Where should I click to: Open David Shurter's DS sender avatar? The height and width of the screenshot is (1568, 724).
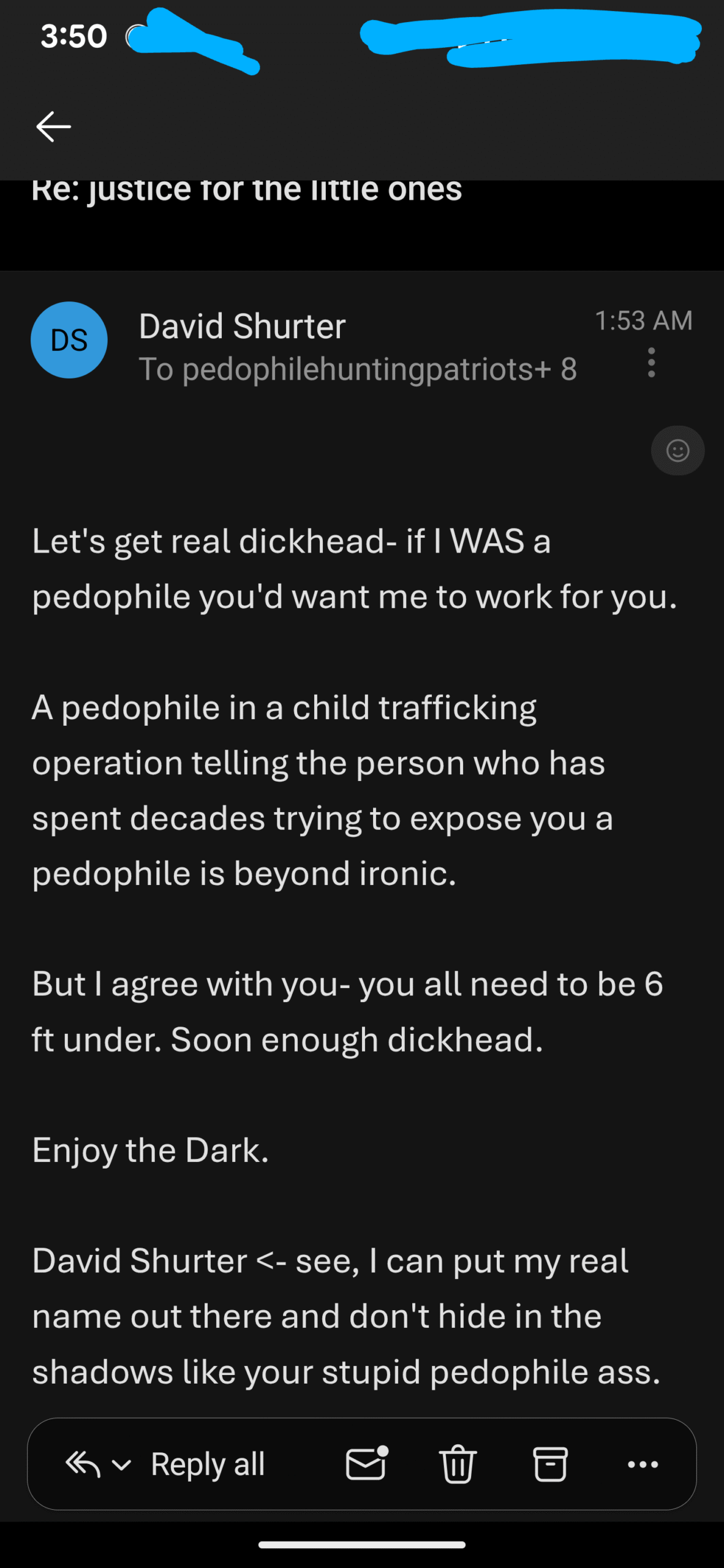pyautogui.click(x=69, y=340)
